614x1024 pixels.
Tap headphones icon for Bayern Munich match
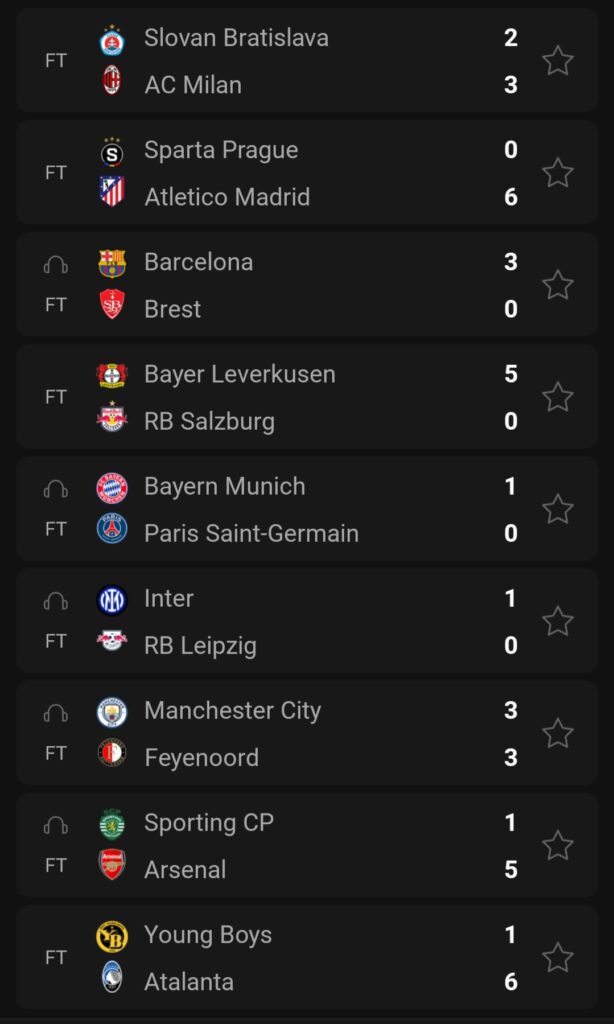[56, 489]
